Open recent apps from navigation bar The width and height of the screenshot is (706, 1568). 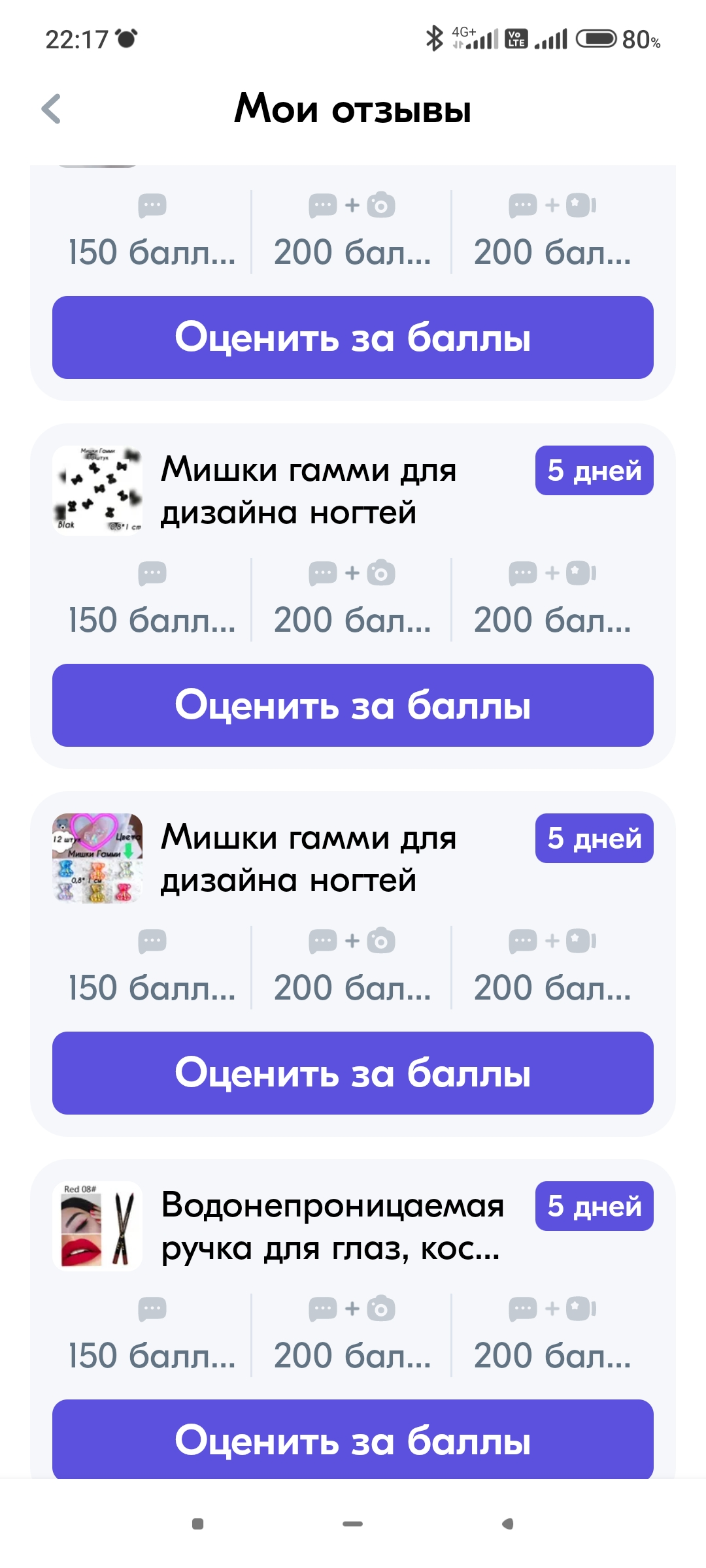click(197, 1524)
